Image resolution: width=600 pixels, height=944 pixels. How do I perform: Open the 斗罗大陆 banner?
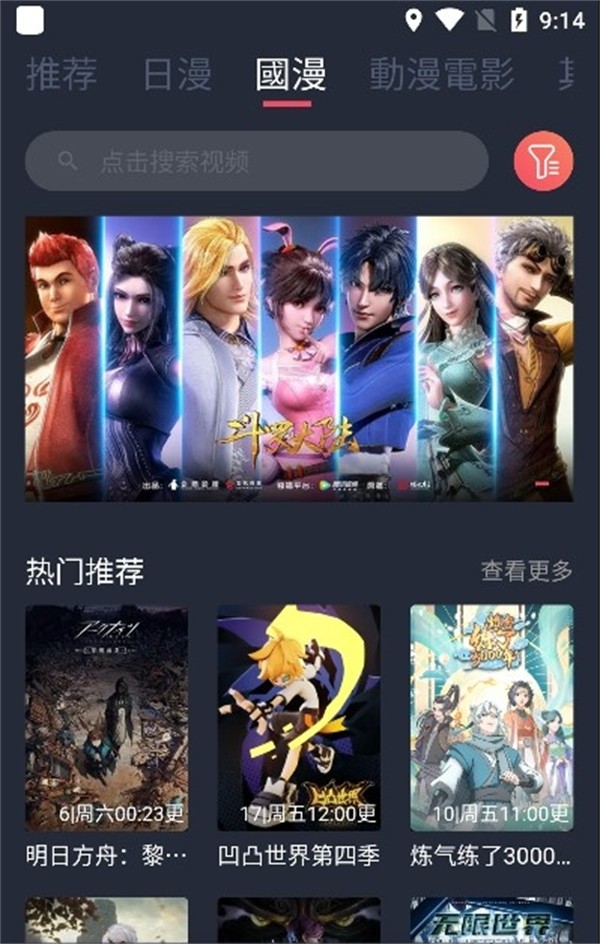point(299,358)
